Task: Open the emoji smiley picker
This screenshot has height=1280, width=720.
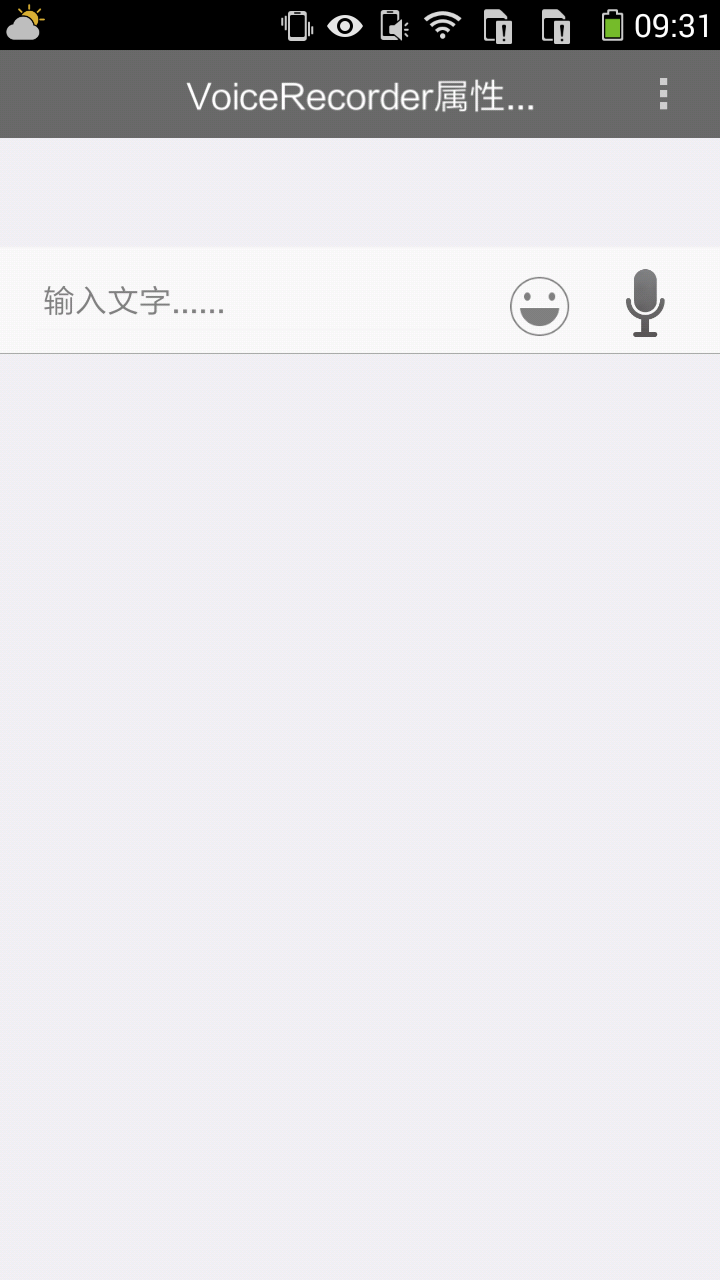Action: click(540, 305)
